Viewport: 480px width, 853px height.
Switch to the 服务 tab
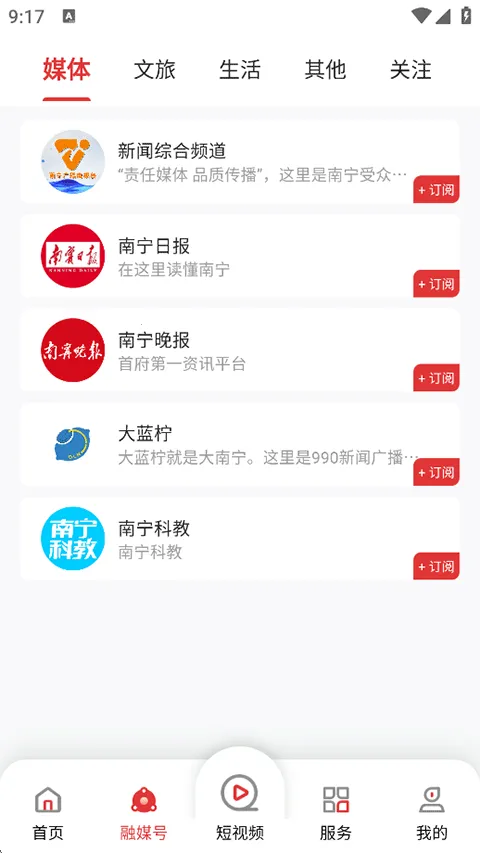[x=336, y=813]
